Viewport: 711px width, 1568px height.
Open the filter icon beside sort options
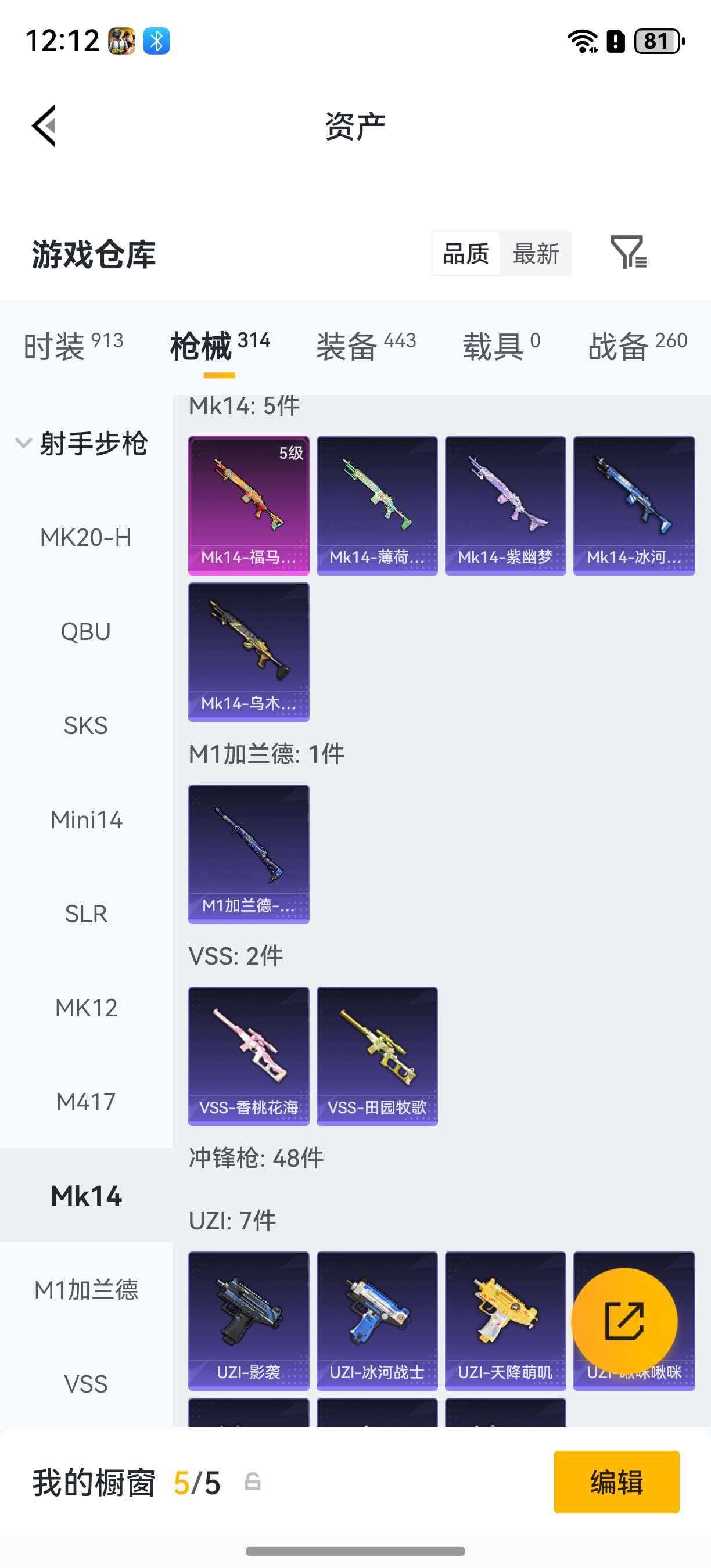click(627, 252)
